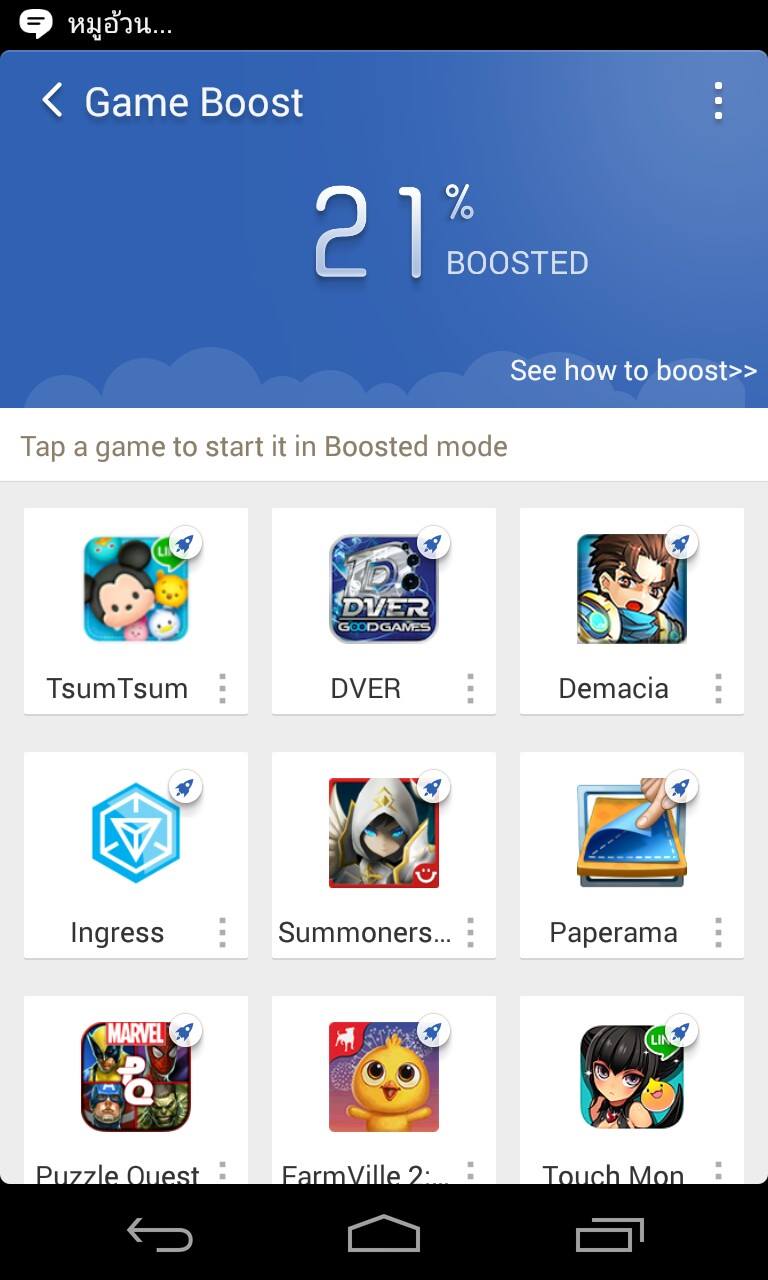This screenshot has width=768, height=1280.
Task: Start FarmVille 2 in Boosted mode
Action: [x=383, y=1078]
